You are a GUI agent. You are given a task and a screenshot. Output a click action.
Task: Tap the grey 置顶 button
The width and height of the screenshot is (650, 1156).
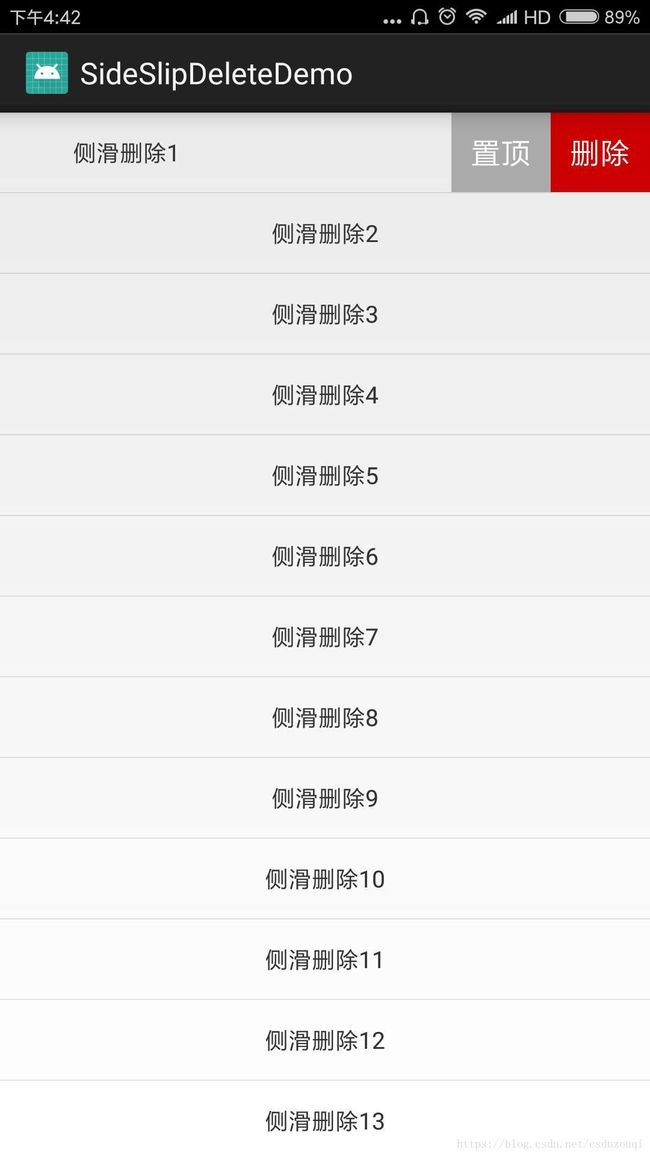pos(500,153)
